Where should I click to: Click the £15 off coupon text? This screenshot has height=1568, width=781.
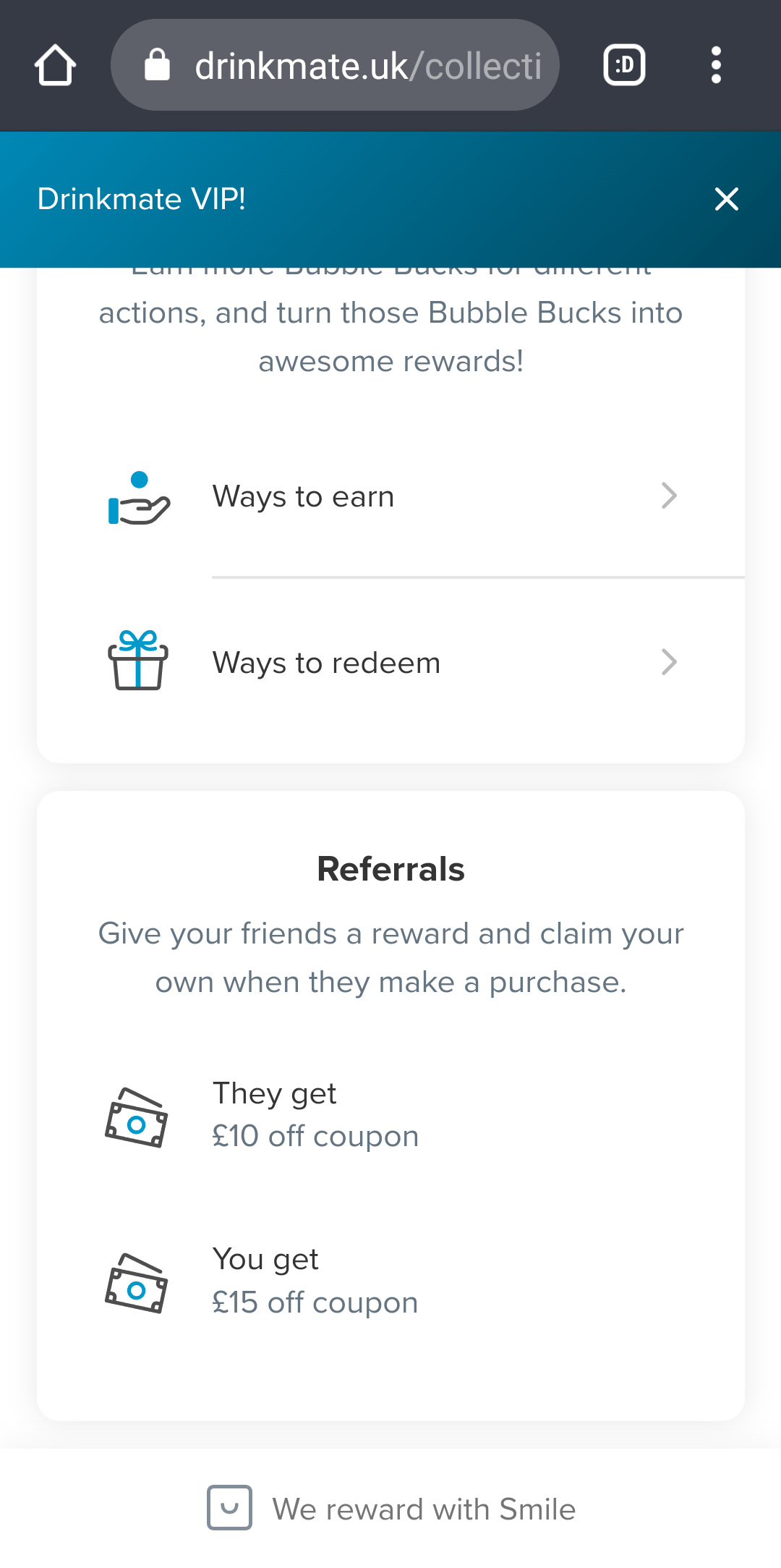pos(315,1302)
